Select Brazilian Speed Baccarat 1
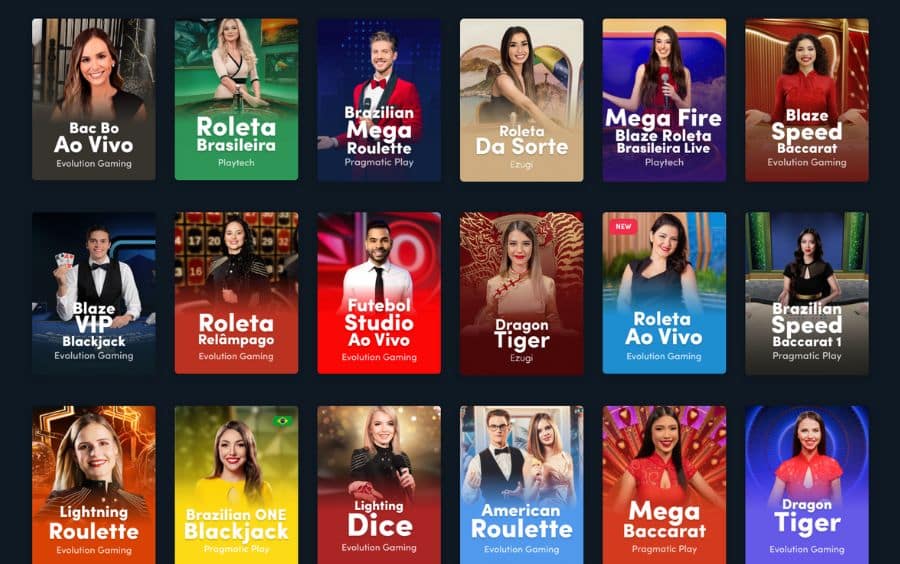Viewport: 900px width, 564px height. point(807,292)
